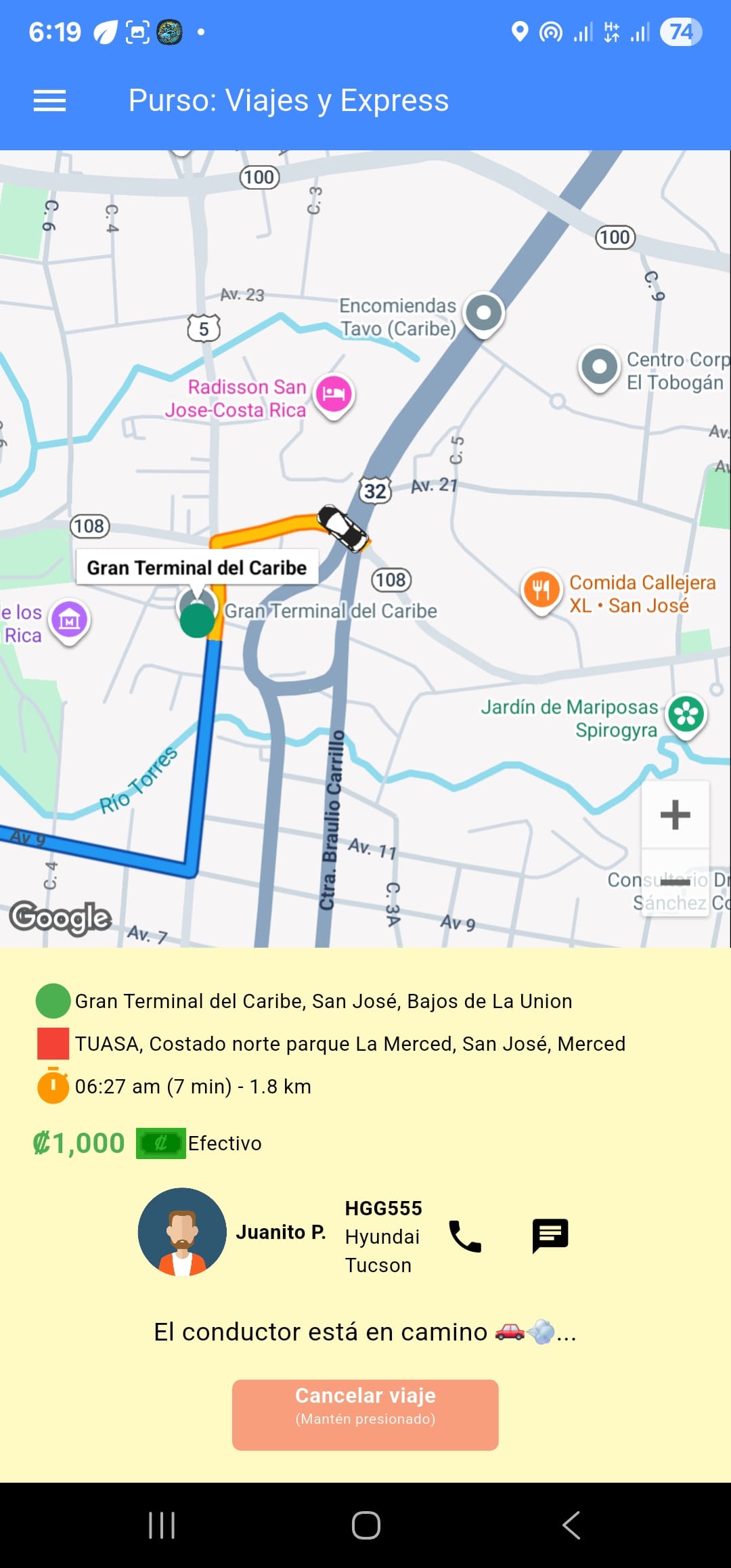Select the Centro Corp El Tobogán pin
This screenshot has height=1568, width=731.
pyautogui.click(x=599, y=367)
